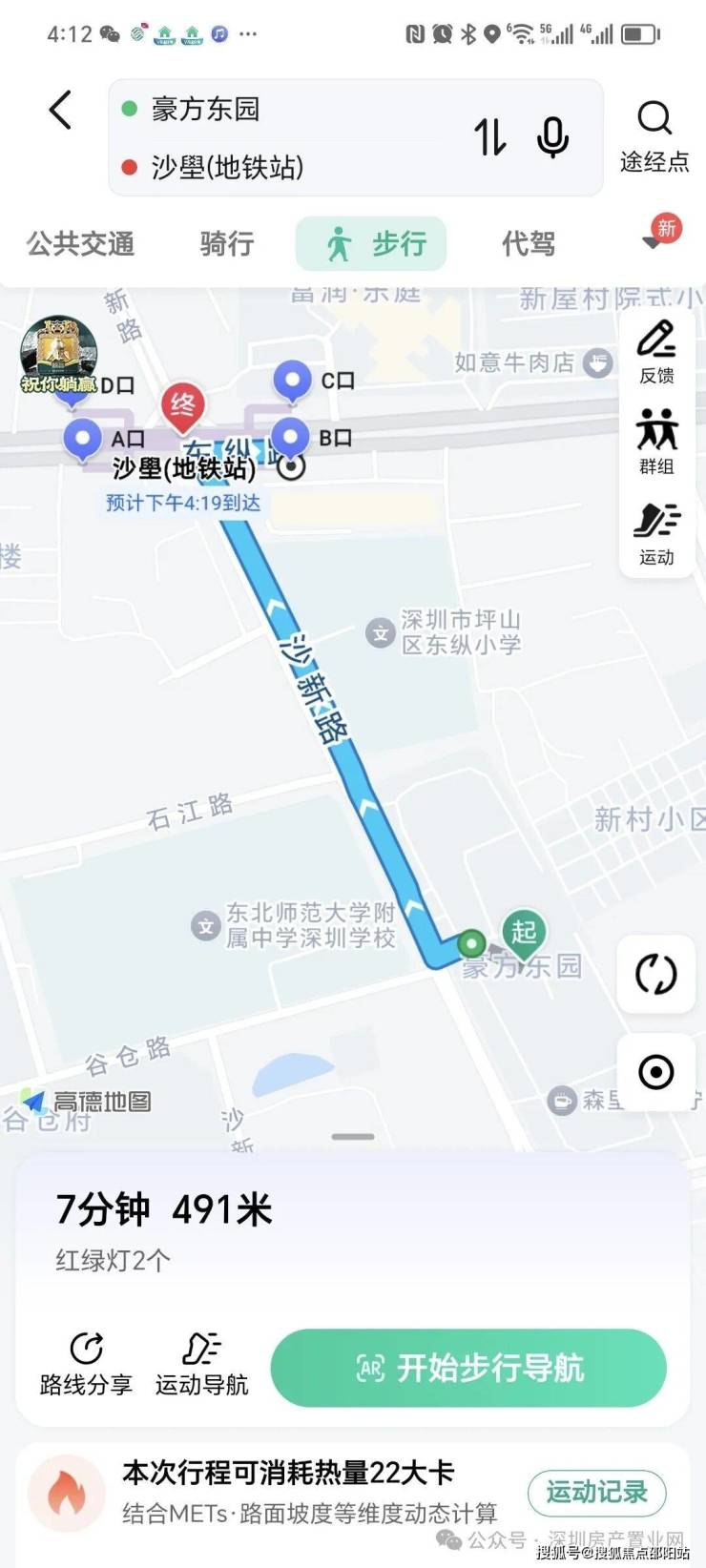Switch to the 公共交通 tab
Viewport: 706px width, 1568px height.
(80, 244)
